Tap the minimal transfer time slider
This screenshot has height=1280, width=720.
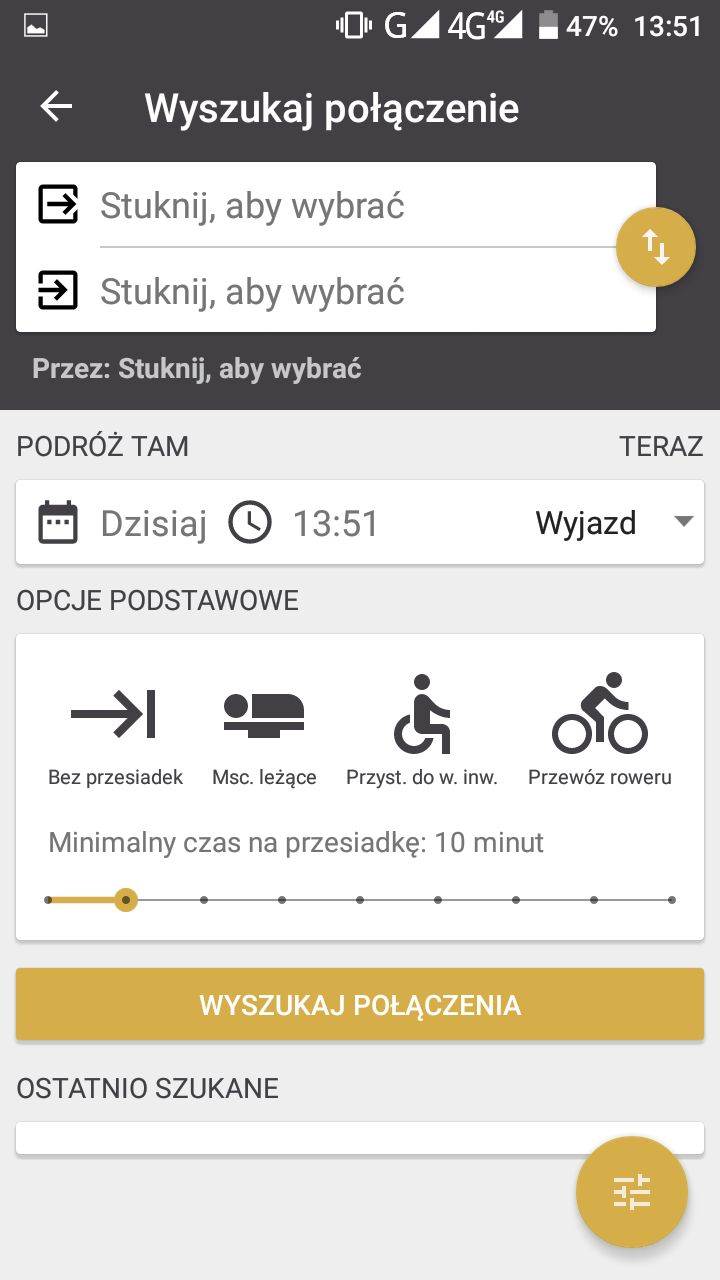click(x=360, y=900)
